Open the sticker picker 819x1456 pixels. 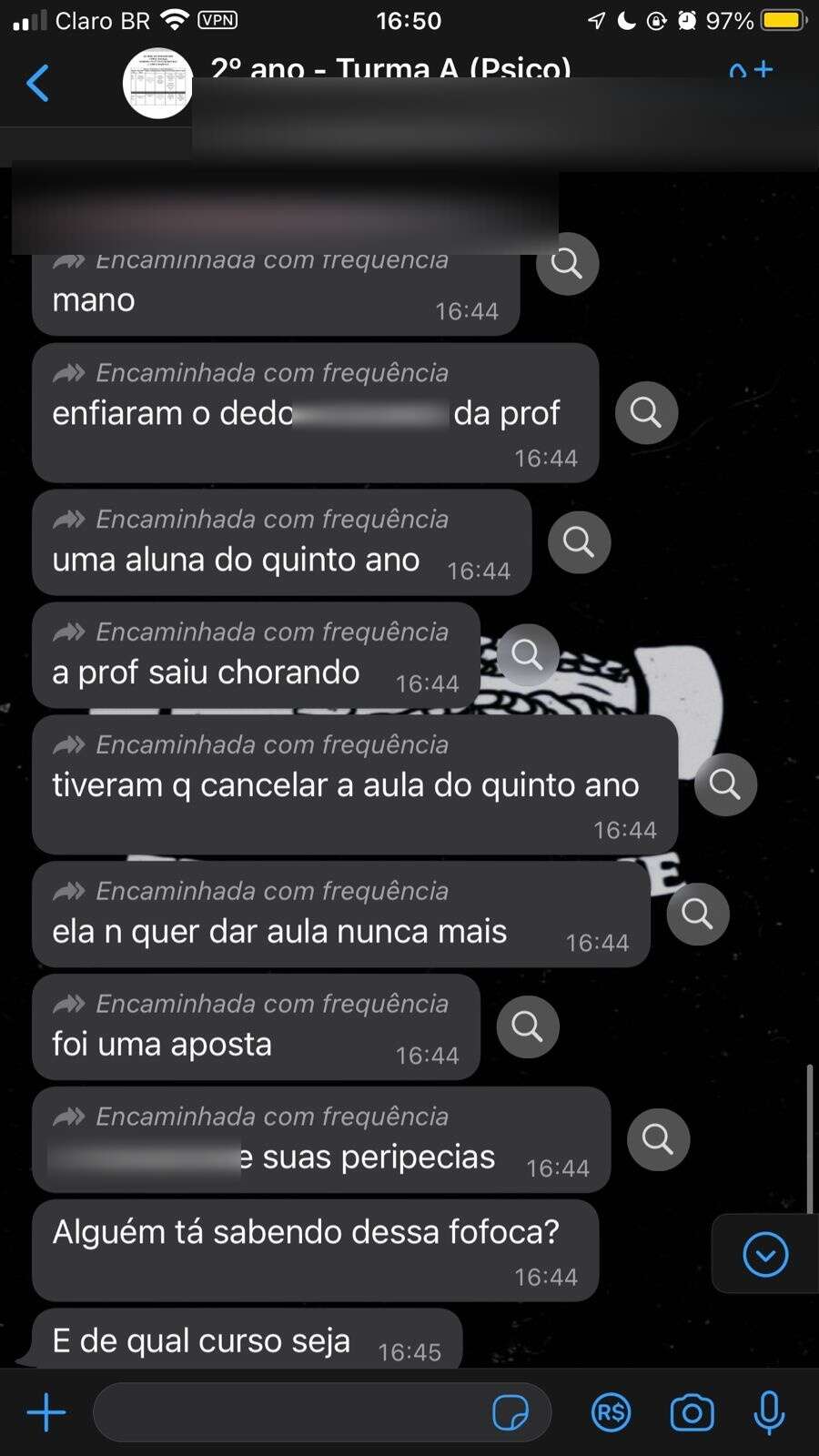pyautogui.click(x=511, y=1412)
